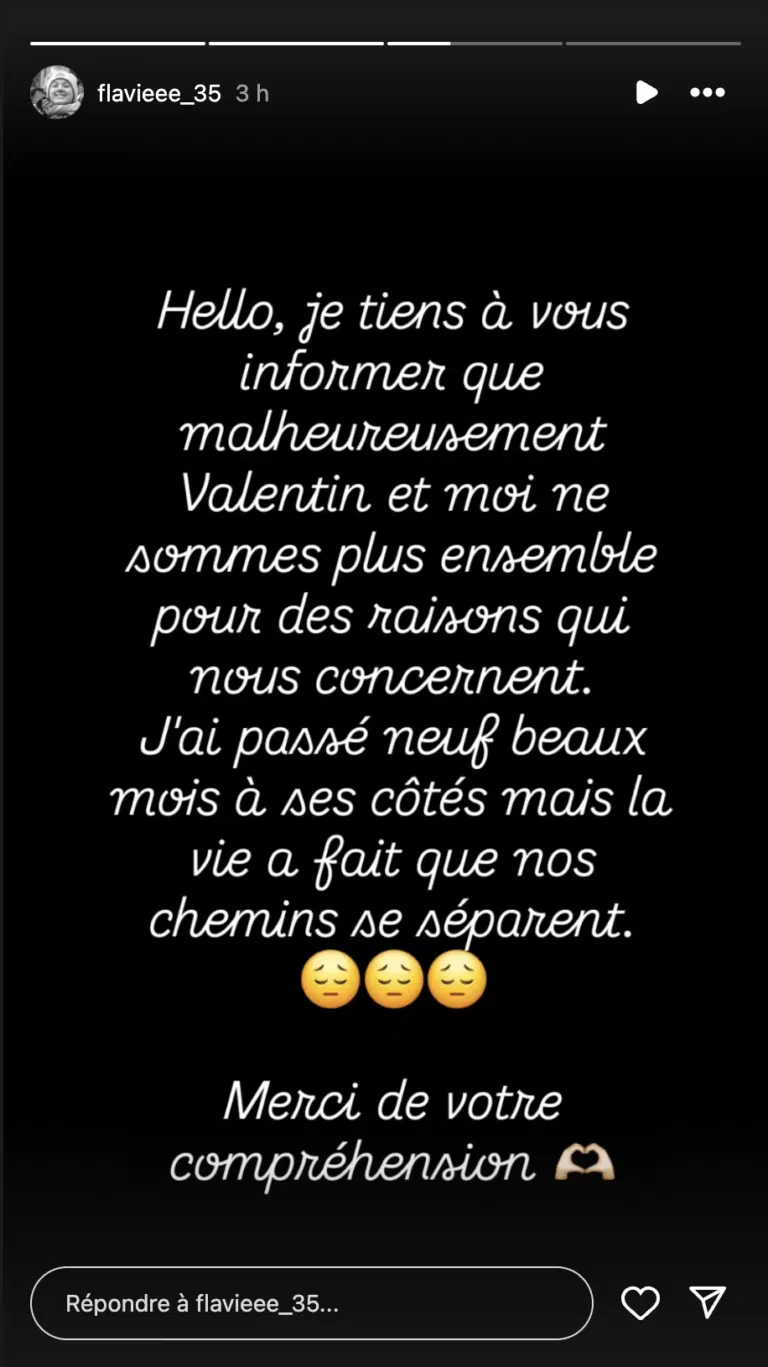Open flavieee_35's profile picture

[x=57, y=93]
